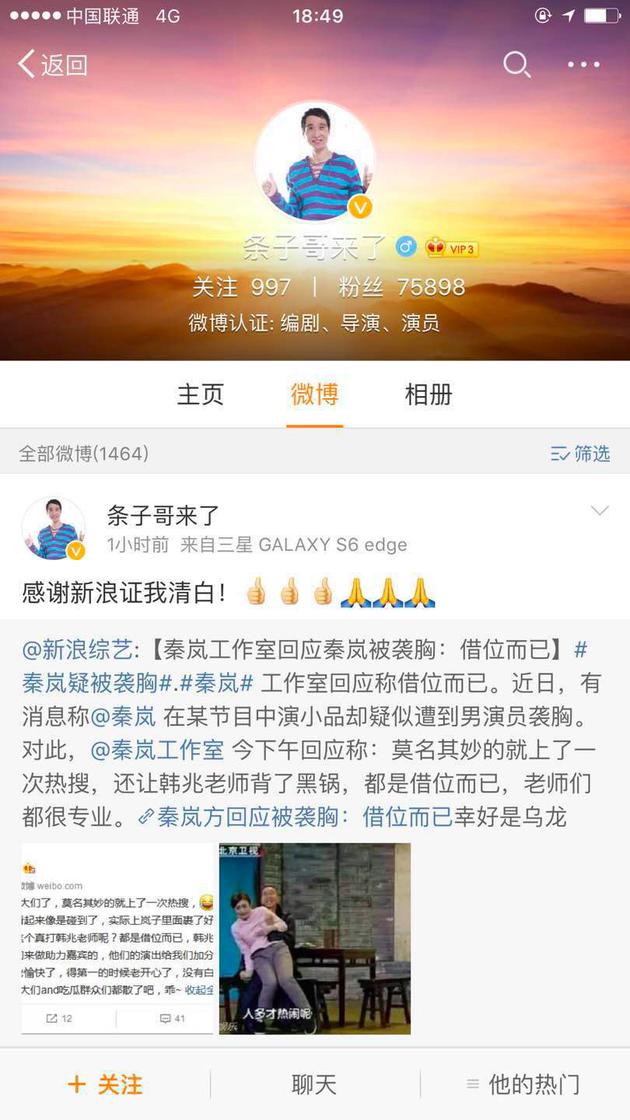This screenshot has height=1120, width=630.
Task: Open the @秦岚工作室 mention link
Action: tap(157, 750)
